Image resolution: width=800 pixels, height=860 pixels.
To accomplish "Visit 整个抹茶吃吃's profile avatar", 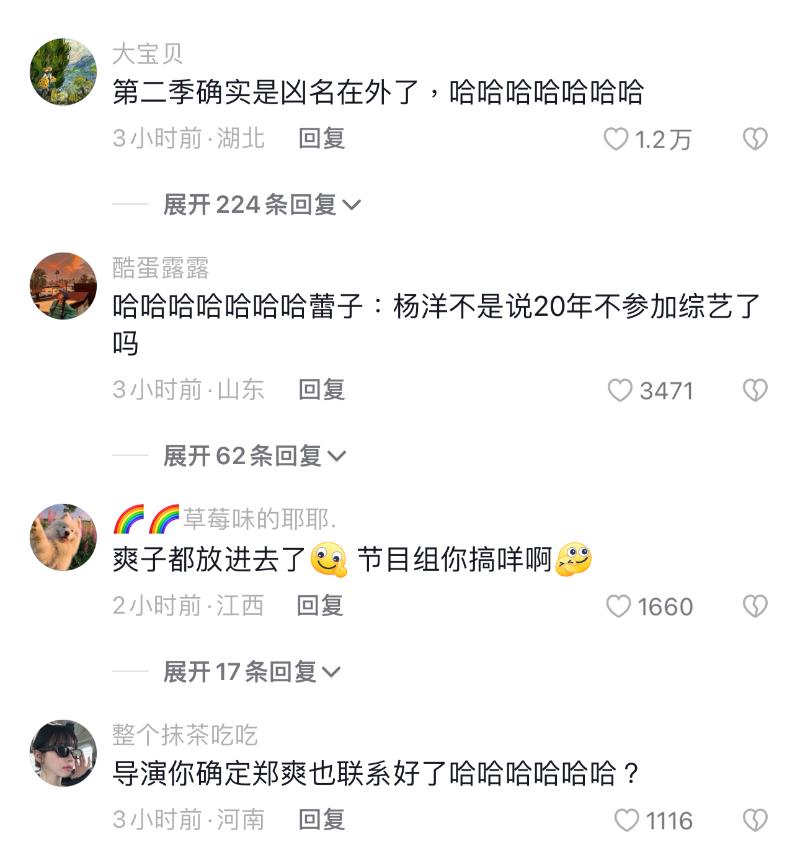I will coord(64,753).
